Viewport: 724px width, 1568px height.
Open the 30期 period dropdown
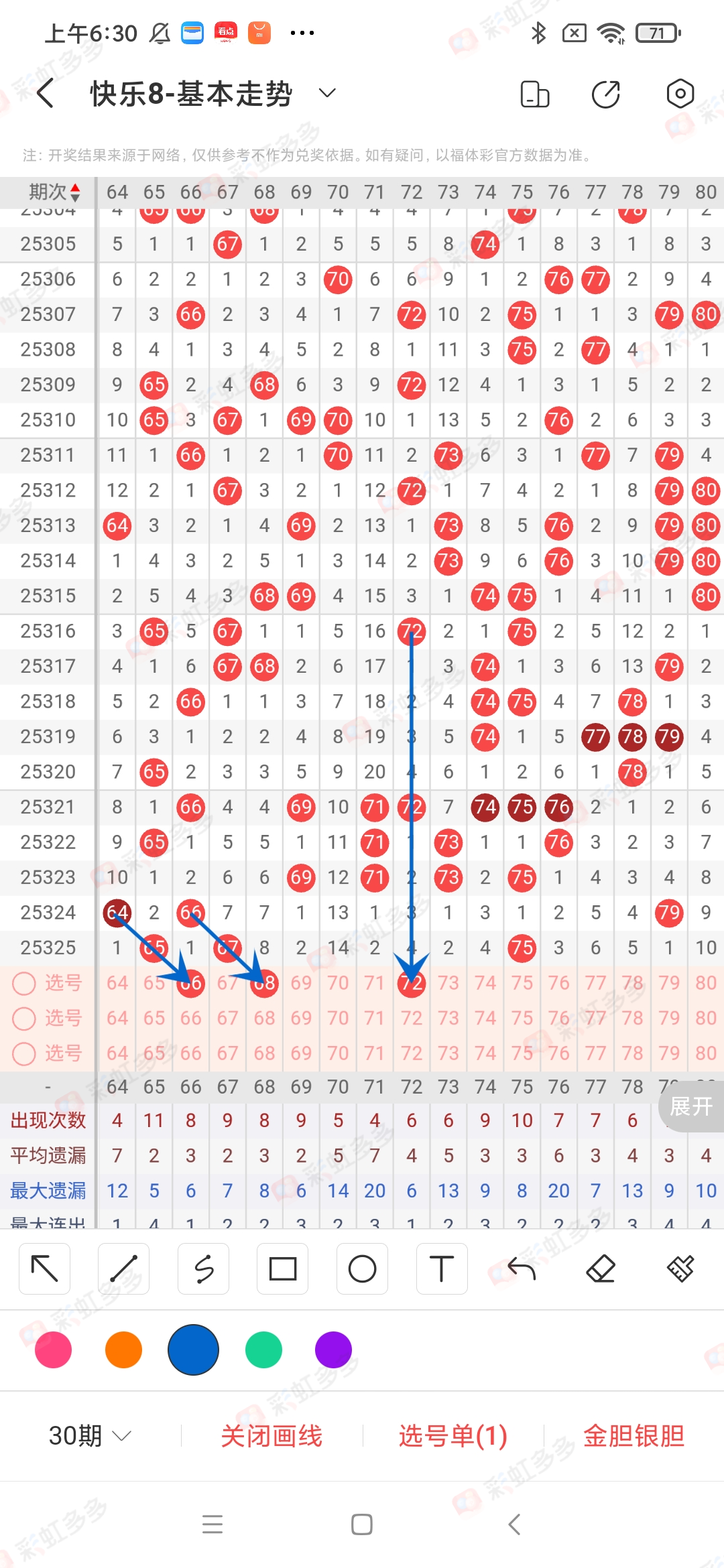[x=87, y=1435]
